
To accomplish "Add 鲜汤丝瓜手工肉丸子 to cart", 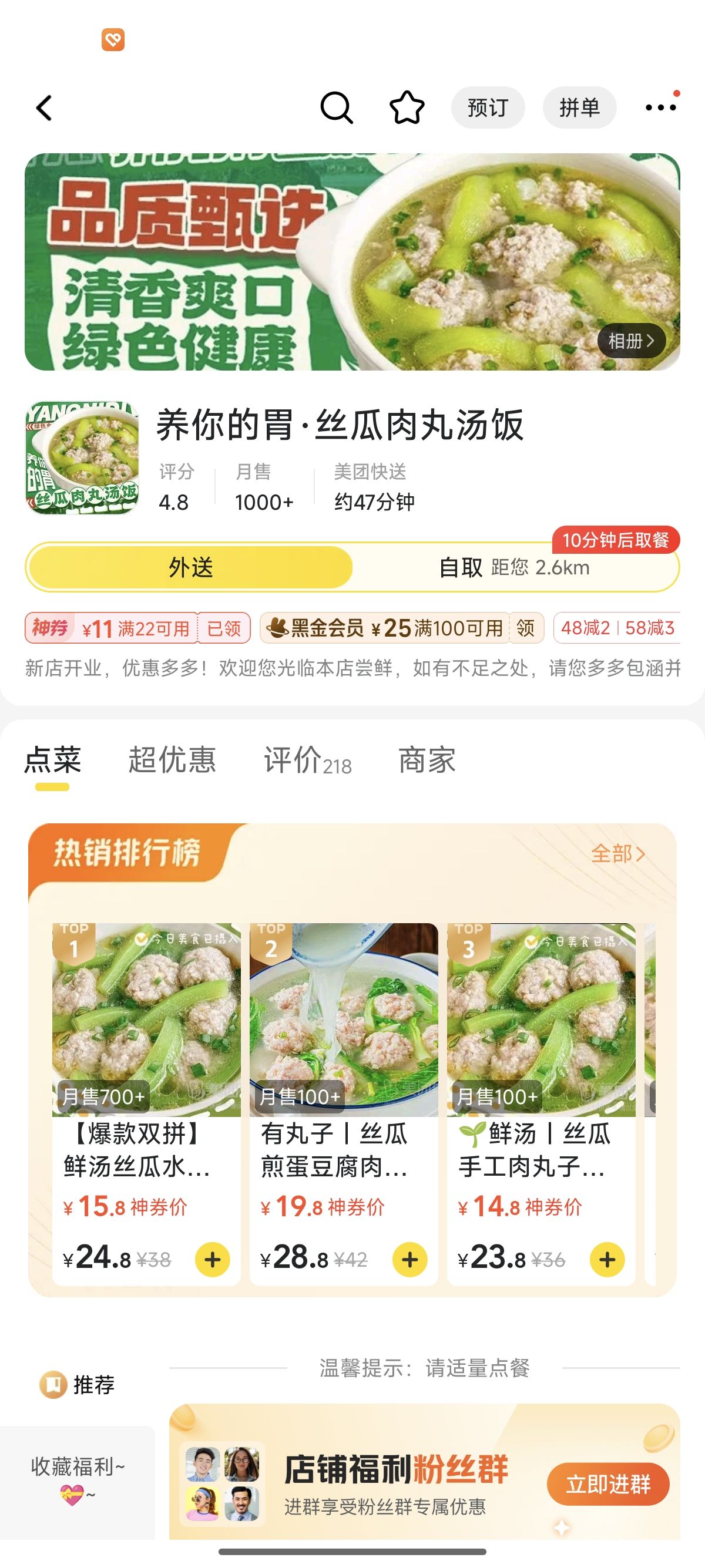I will click(607, 1259).
